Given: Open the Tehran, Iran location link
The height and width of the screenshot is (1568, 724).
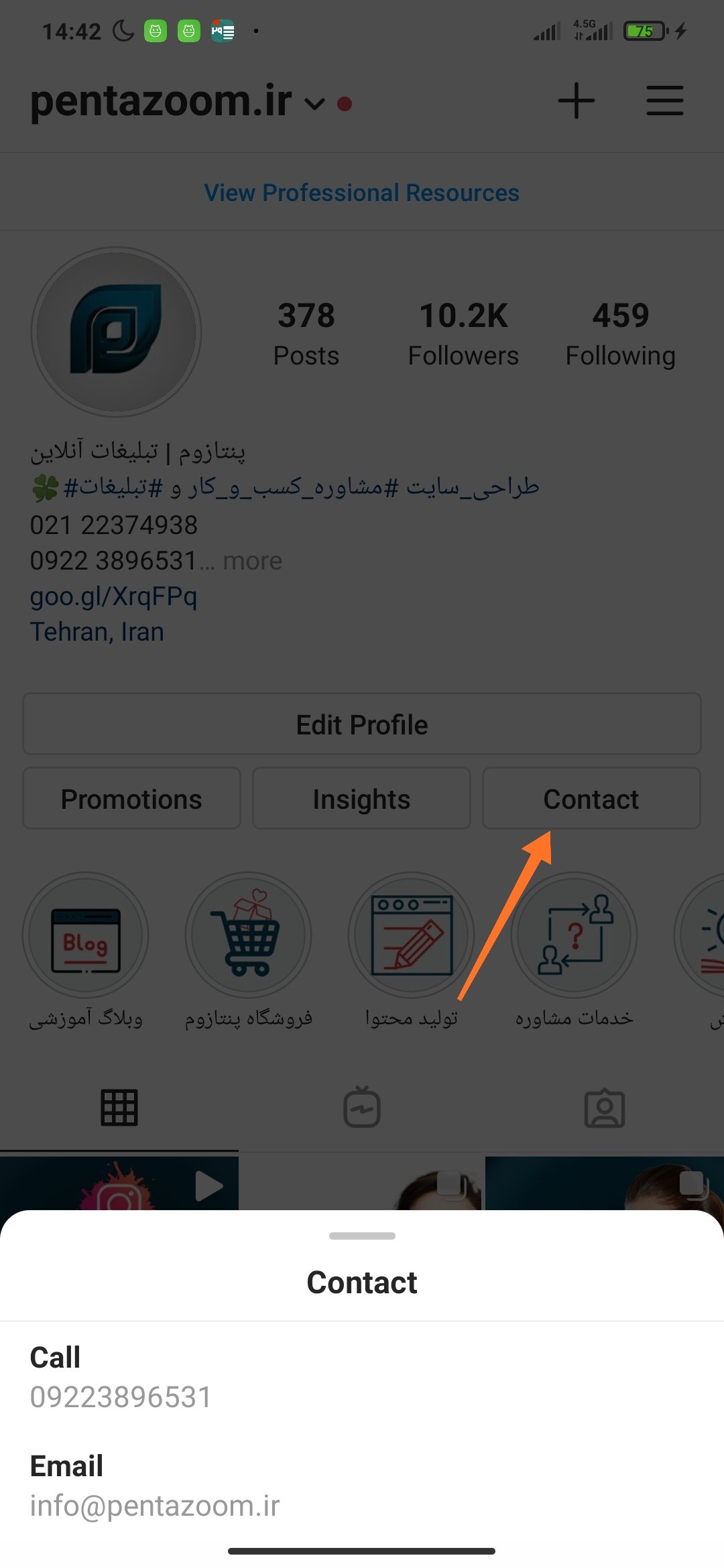Looking at the screenshot, I should click(x=97, y=632).
